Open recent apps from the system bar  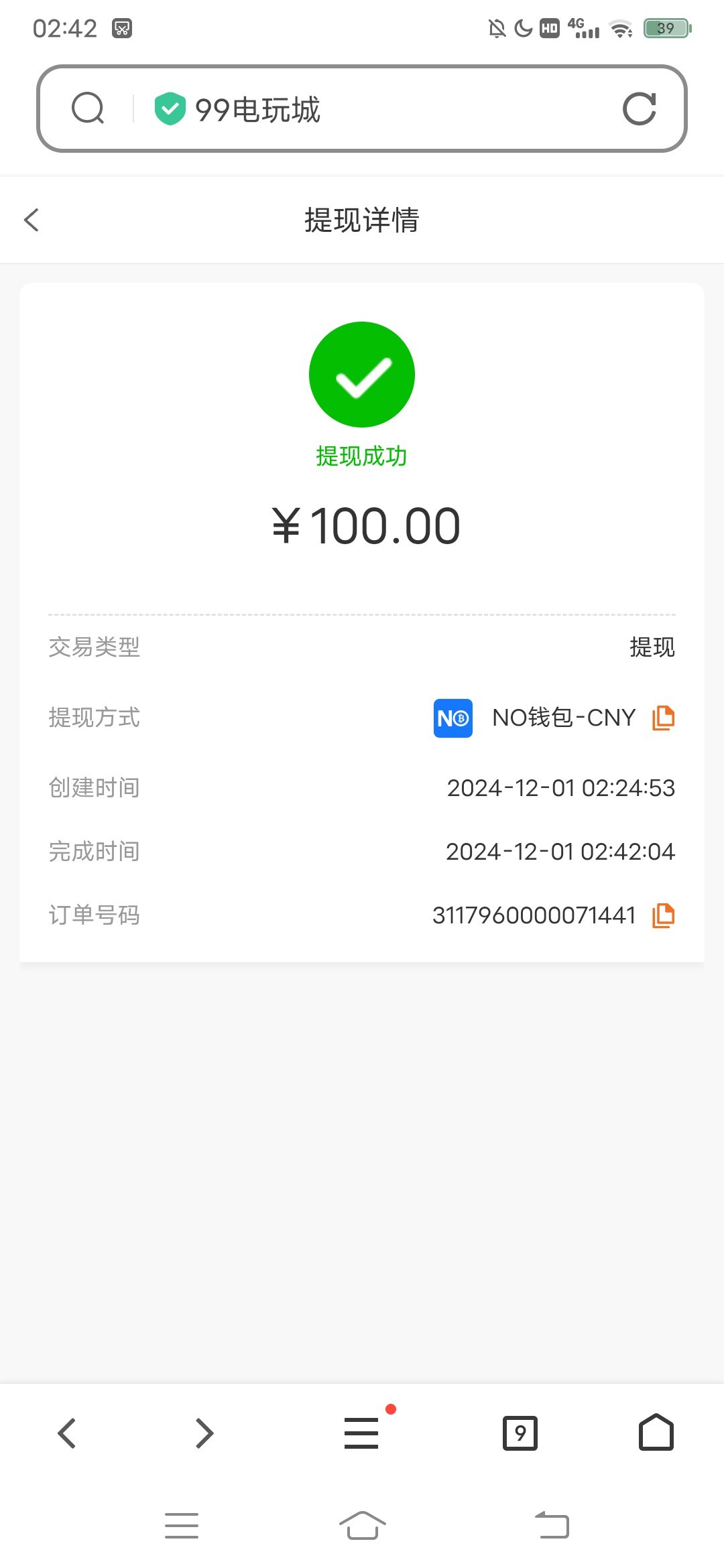tap(182, 1526)
